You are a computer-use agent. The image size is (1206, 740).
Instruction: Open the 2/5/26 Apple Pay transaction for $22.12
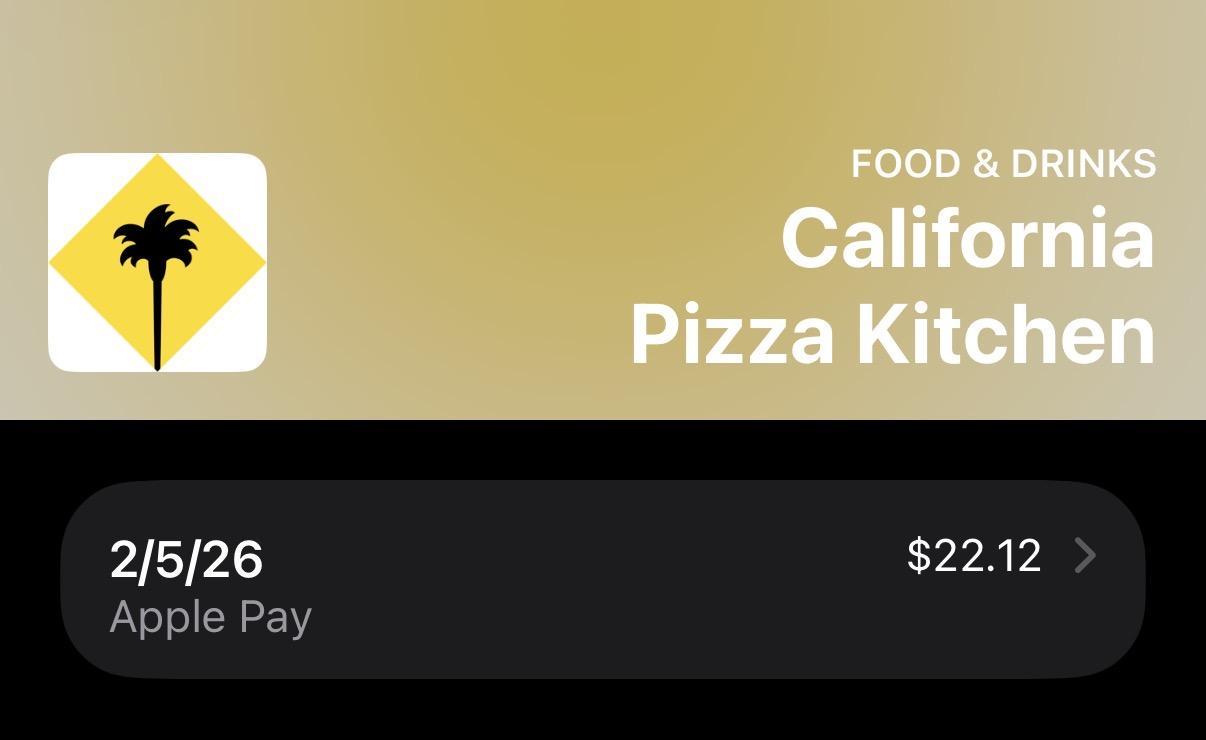[x=602, y=580]
